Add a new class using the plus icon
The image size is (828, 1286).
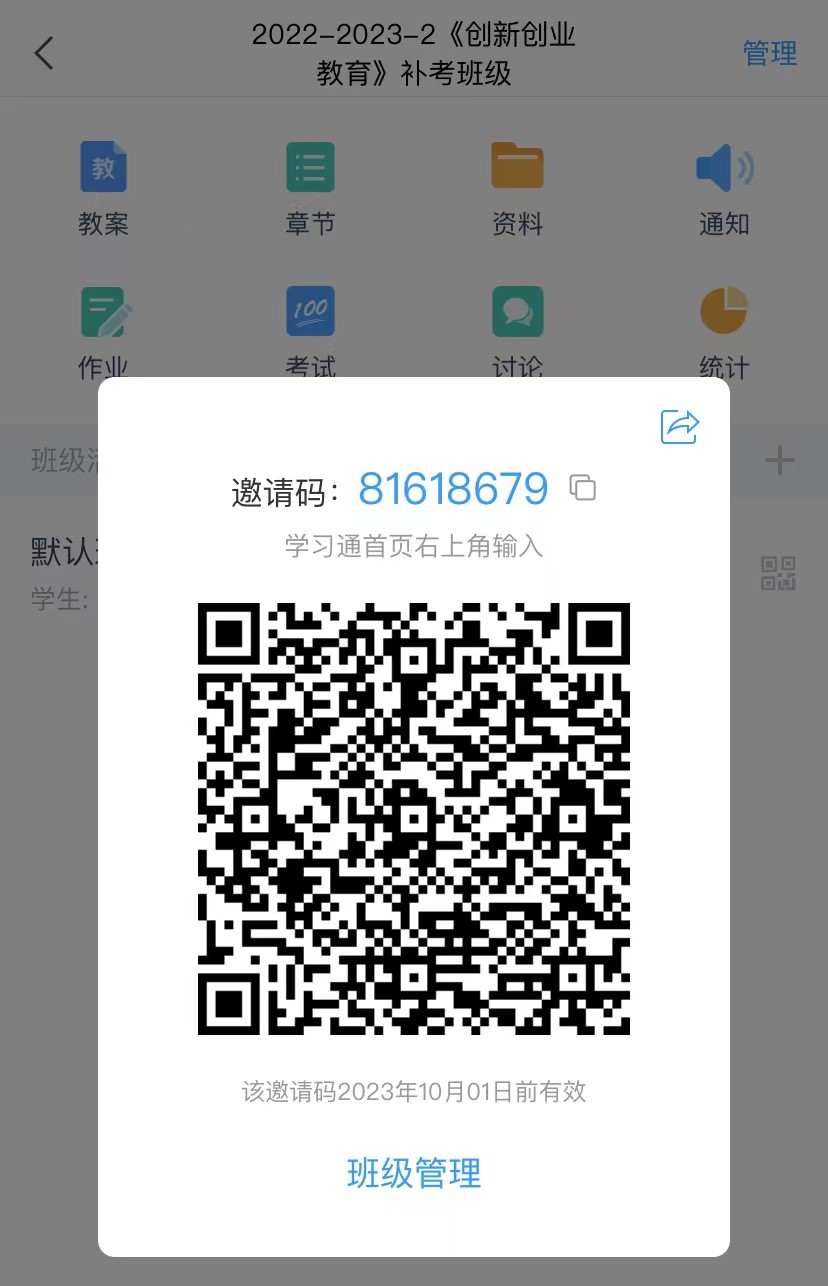tap(779, 460)
